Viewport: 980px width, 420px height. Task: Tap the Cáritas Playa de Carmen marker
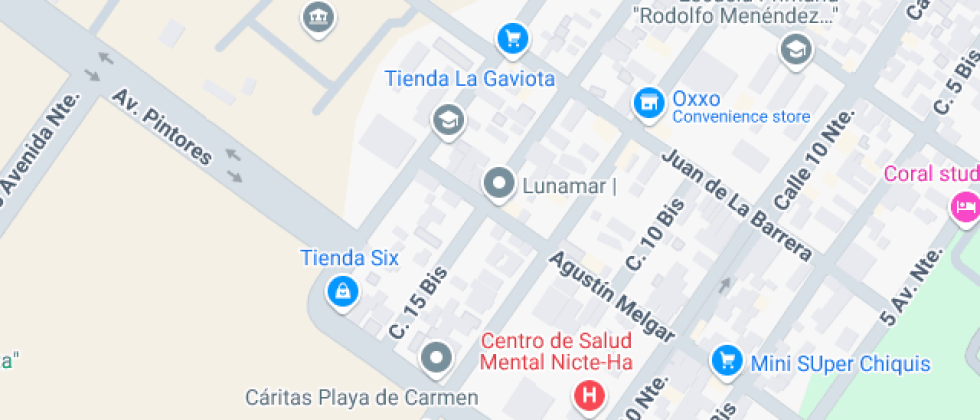coord(436,358)
